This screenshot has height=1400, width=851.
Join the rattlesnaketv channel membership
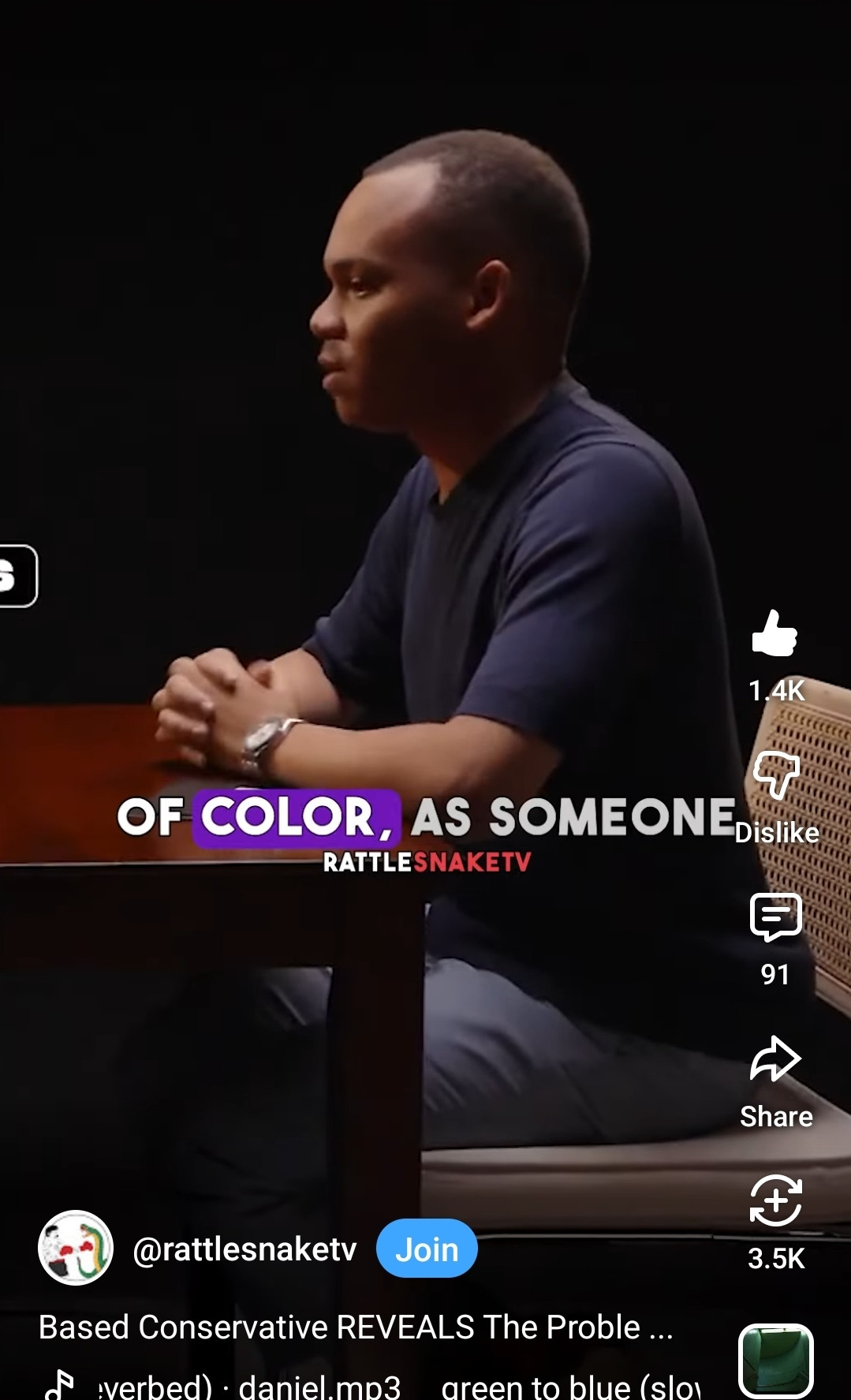[x=427, y=1249]
